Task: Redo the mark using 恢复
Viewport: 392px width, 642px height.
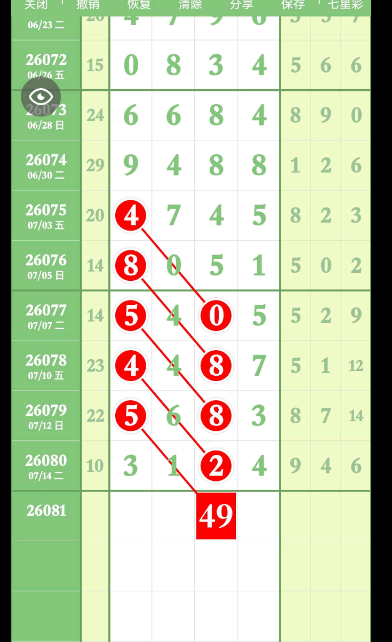Action: tap(139, 5)
